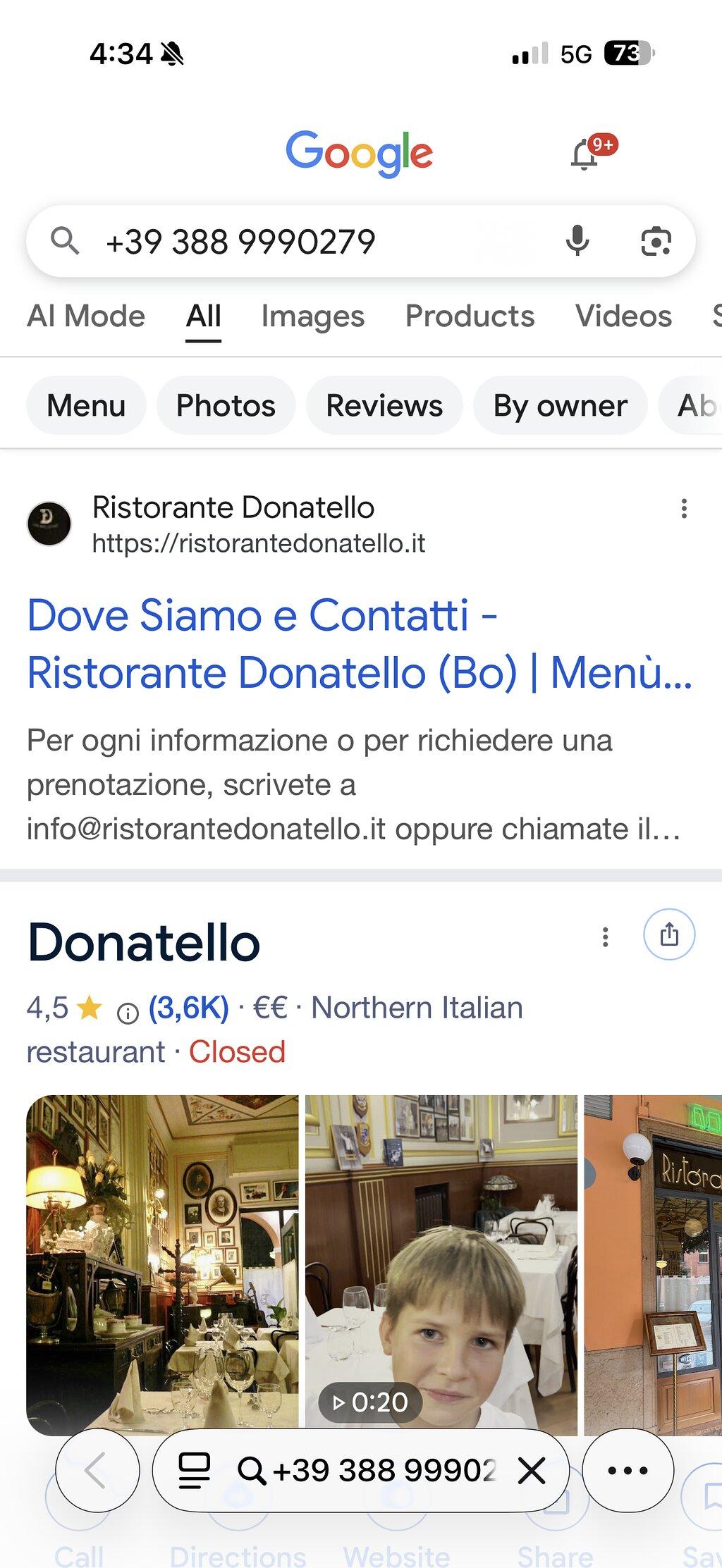Share the Donatello listing via share icon

point(669,934)
